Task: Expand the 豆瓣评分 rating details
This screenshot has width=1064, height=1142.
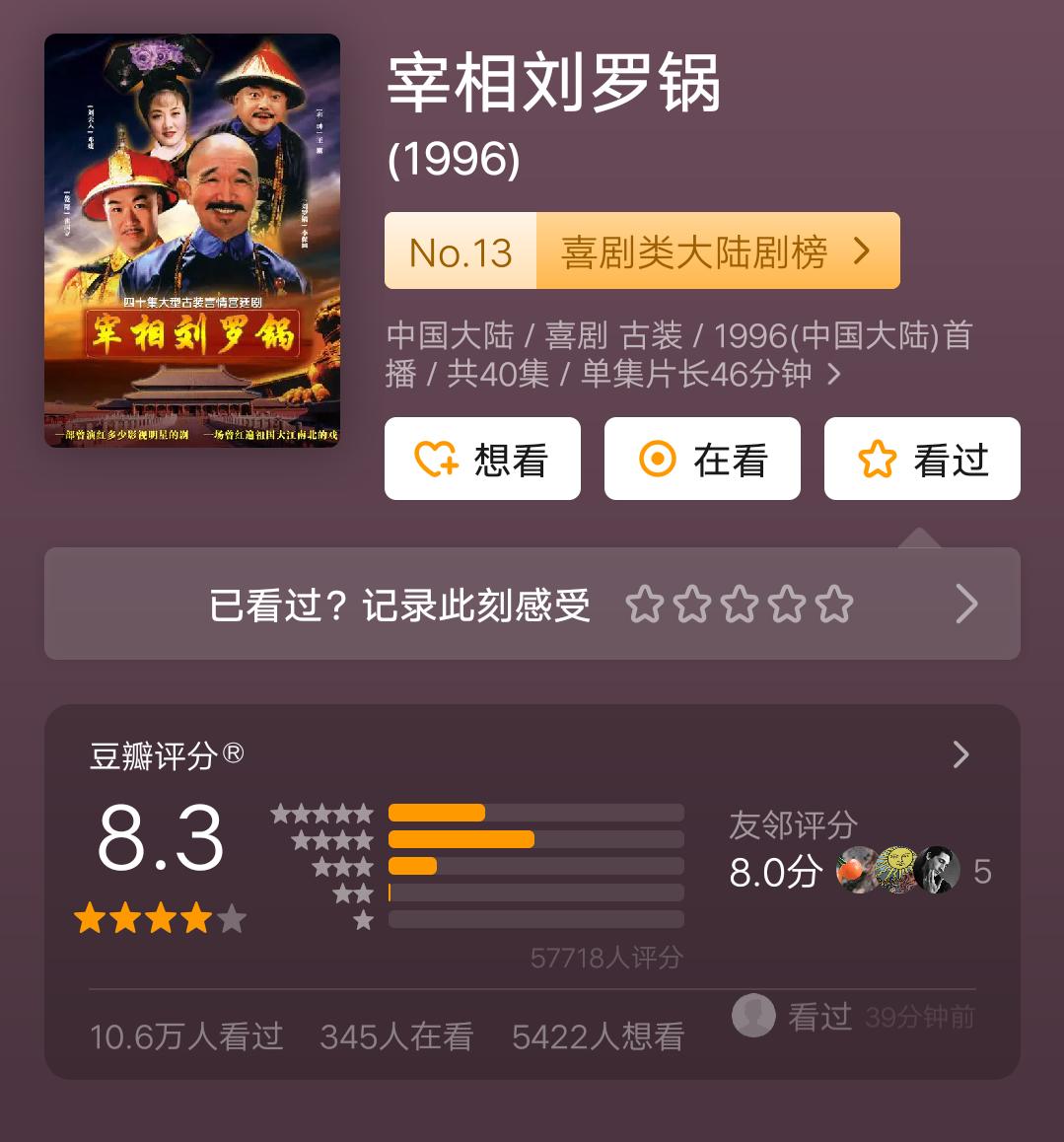Action: (960, 754)
